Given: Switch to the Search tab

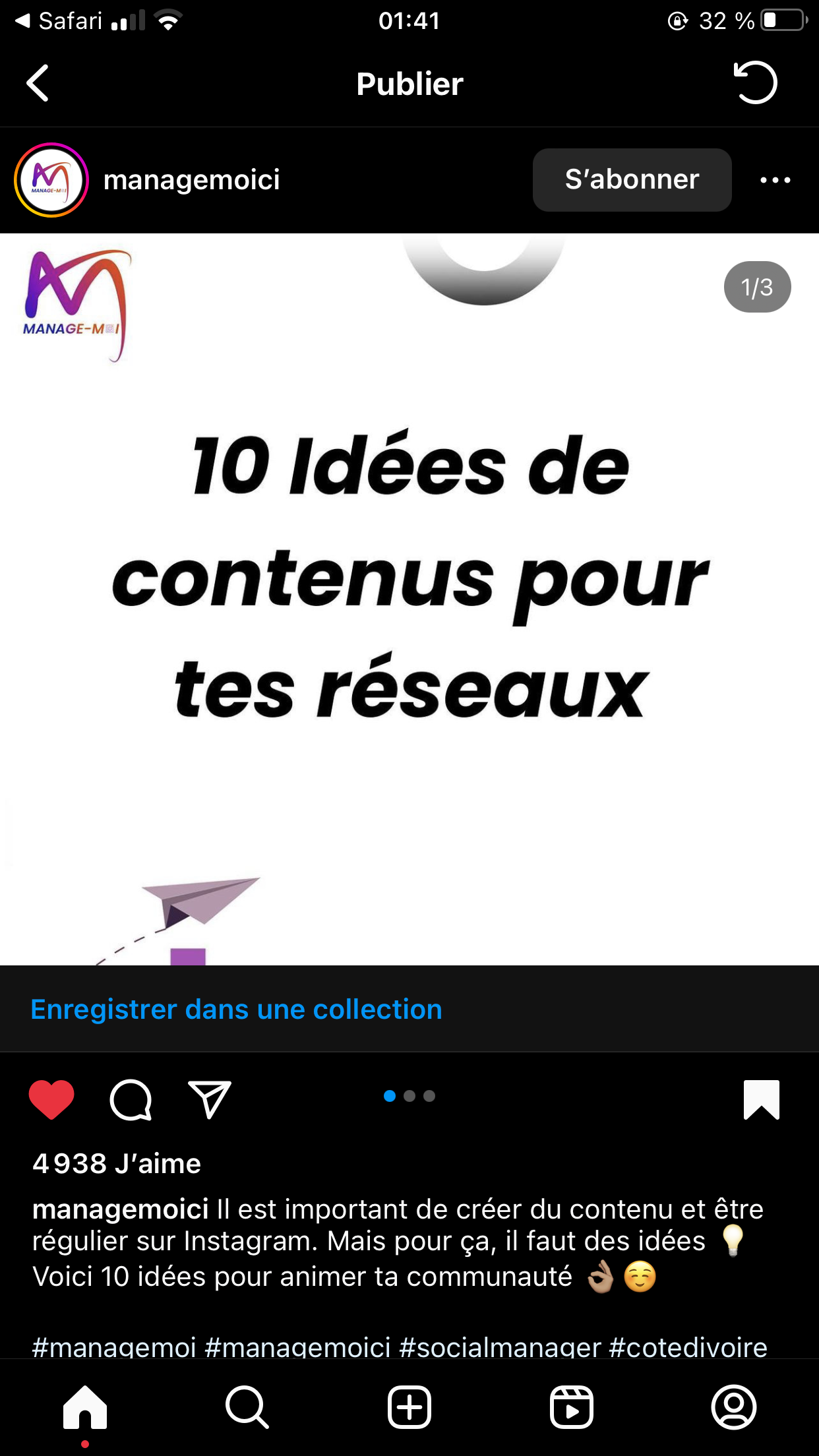Looking at the screenshot, I should pyautogui.click(x=247, y=1407).
